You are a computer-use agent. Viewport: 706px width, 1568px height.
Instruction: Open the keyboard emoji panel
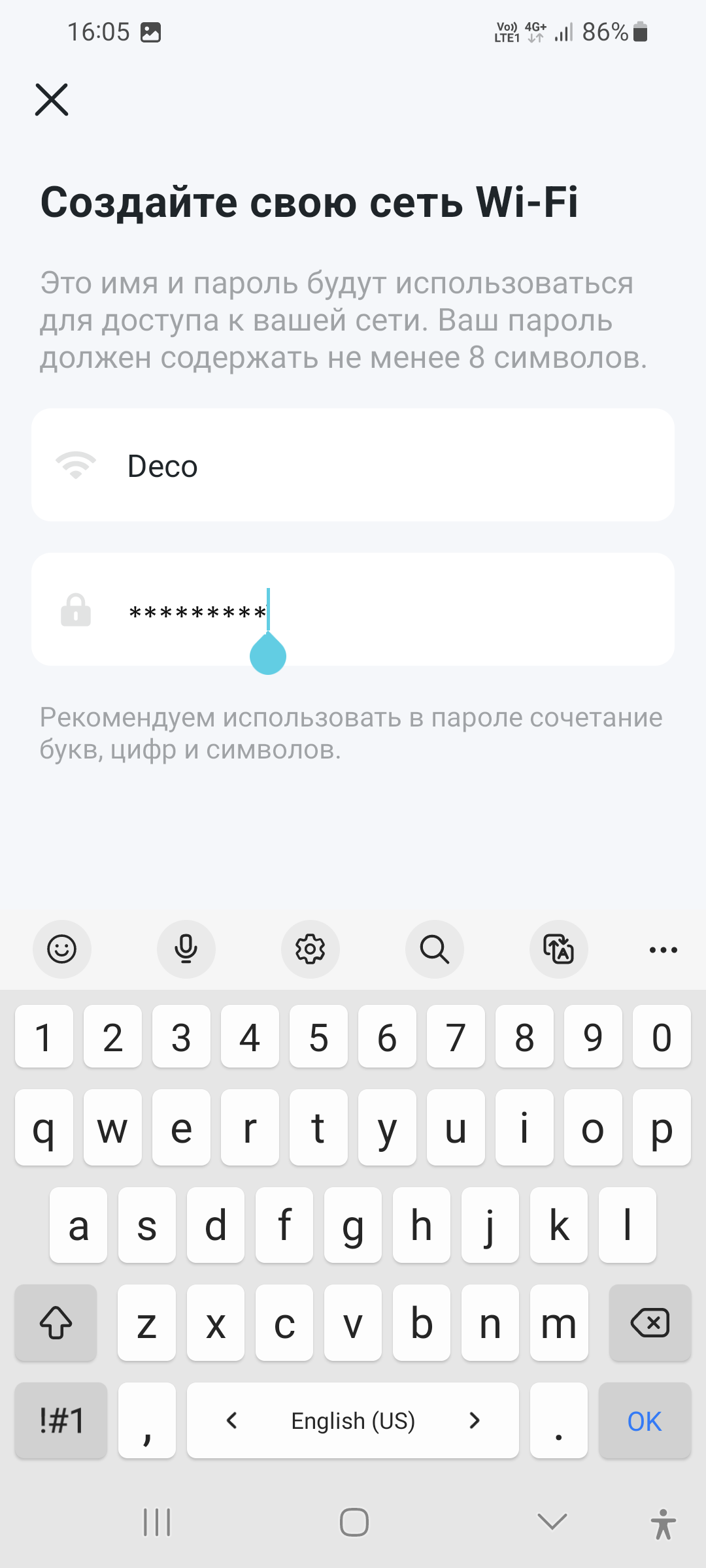point(62,949)
